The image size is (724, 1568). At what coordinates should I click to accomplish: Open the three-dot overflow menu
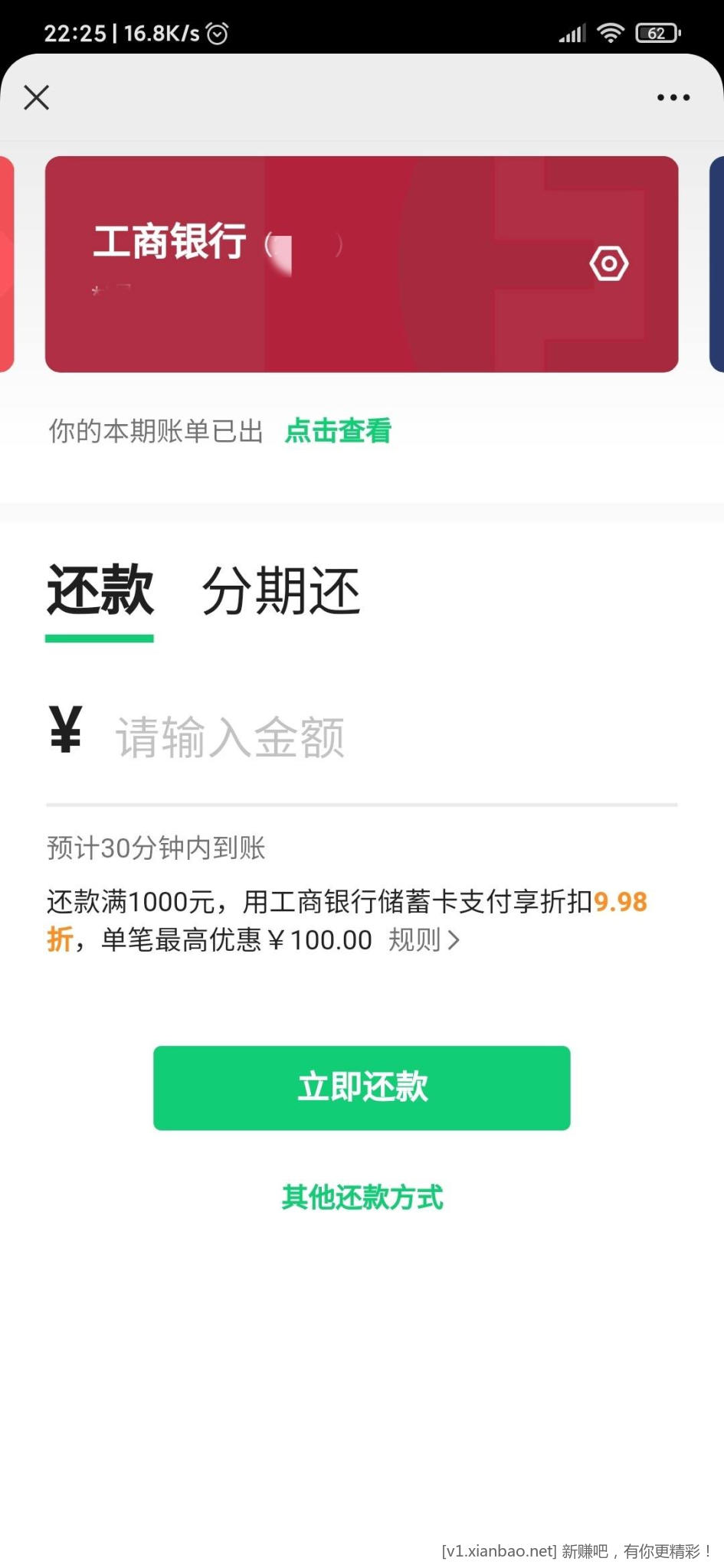(673, 97)
